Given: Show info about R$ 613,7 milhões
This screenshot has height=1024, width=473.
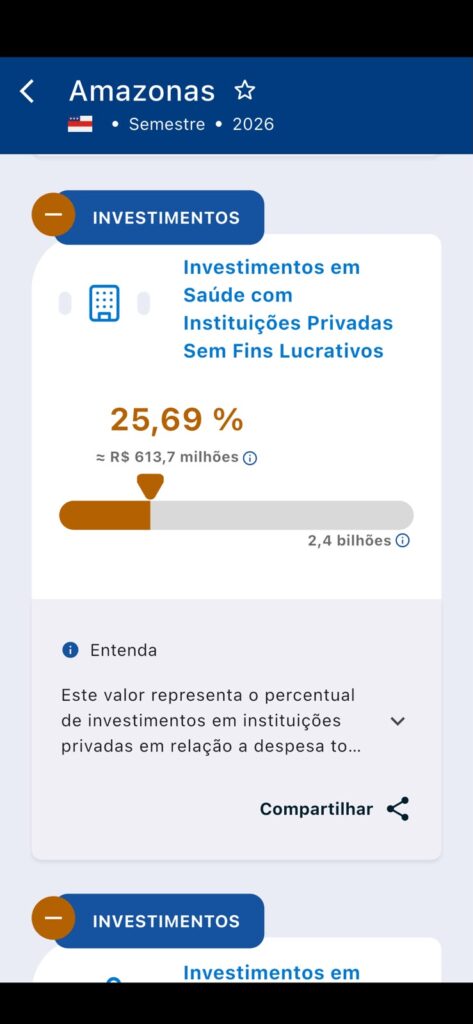Looking at the screenshot, I should click(250, 458).
